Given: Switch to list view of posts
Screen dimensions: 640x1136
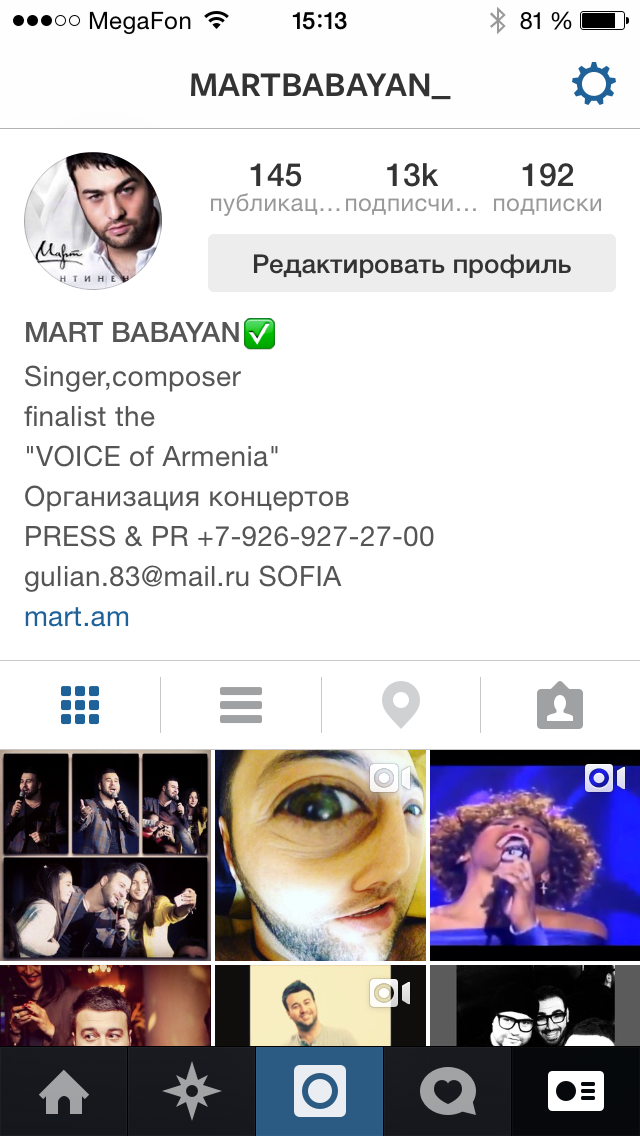Looking at the screenshot, I should (241, 705).
